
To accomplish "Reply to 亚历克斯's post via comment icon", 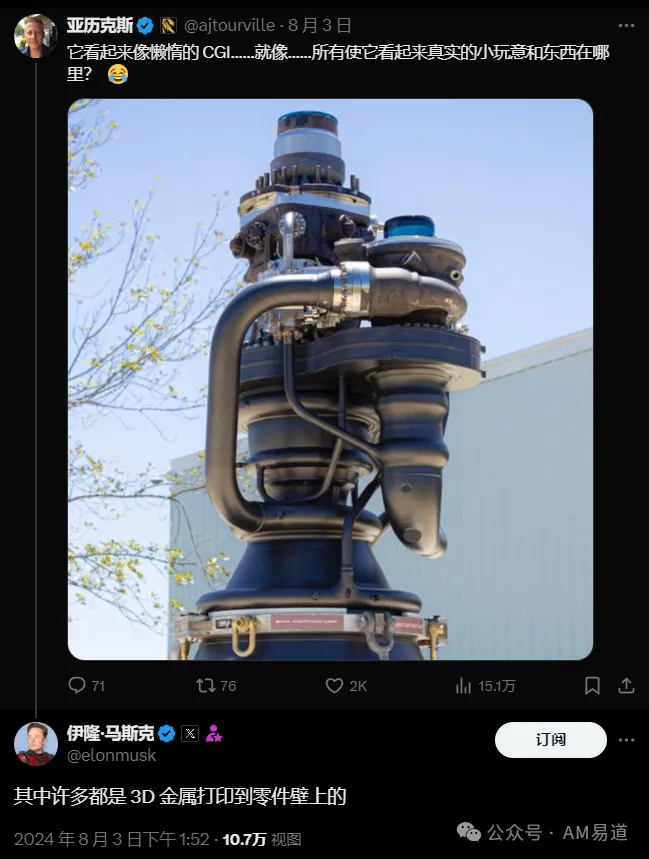I will click(77, 685).
